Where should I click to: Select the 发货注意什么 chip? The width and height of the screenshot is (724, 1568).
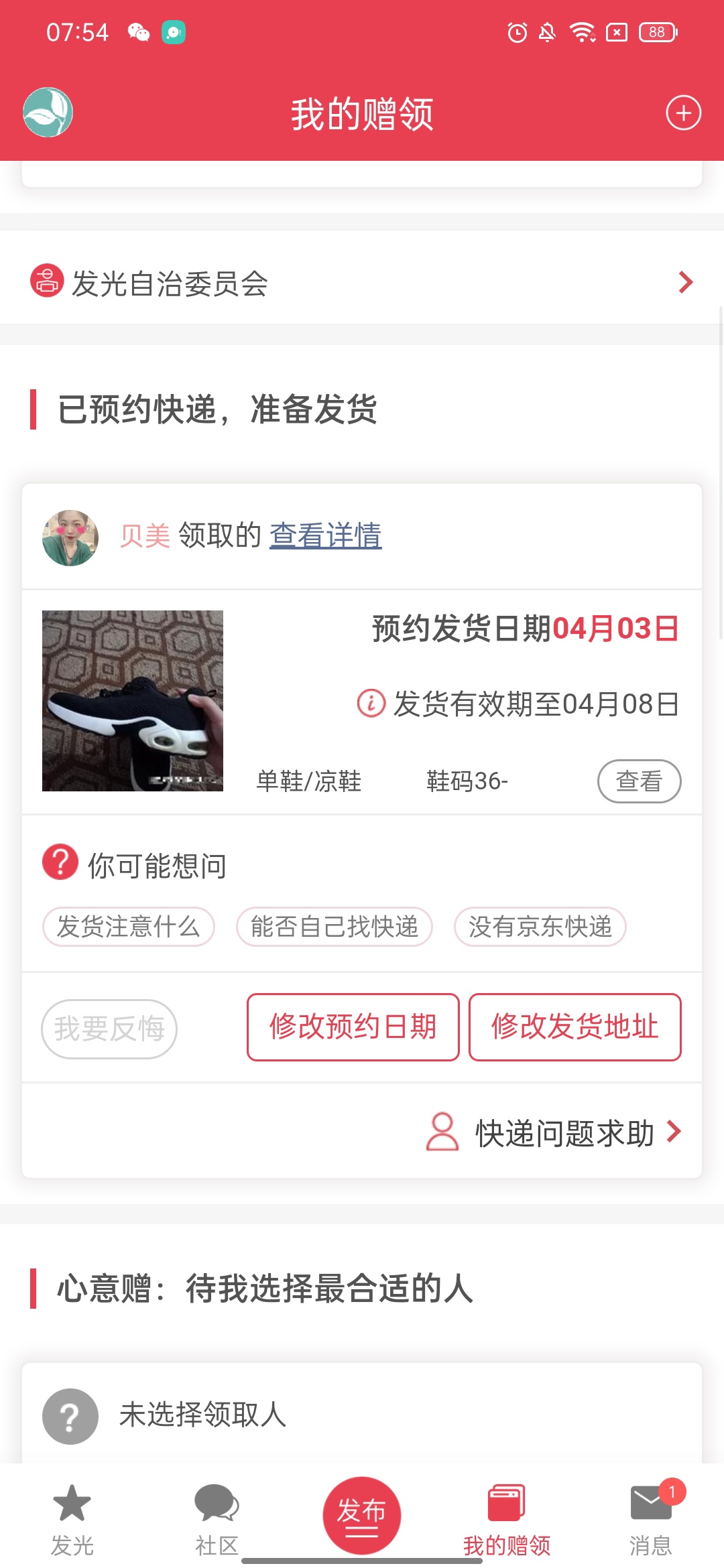tap(129, 927)
